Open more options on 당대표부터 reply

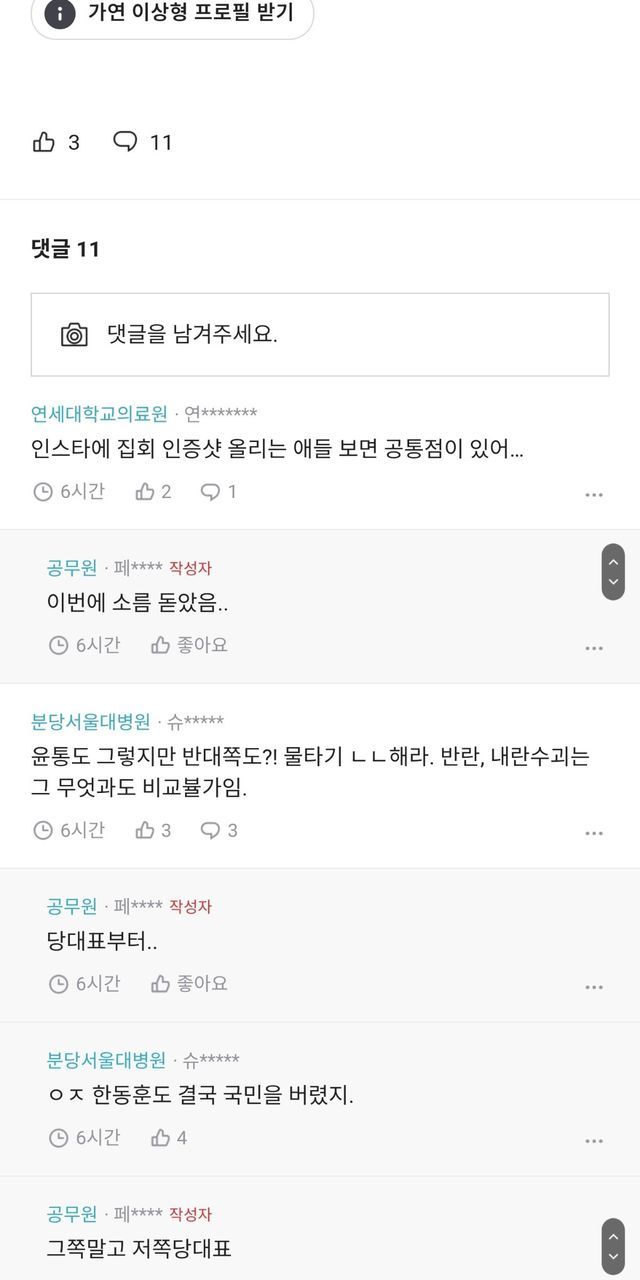(x=594, y=987)
